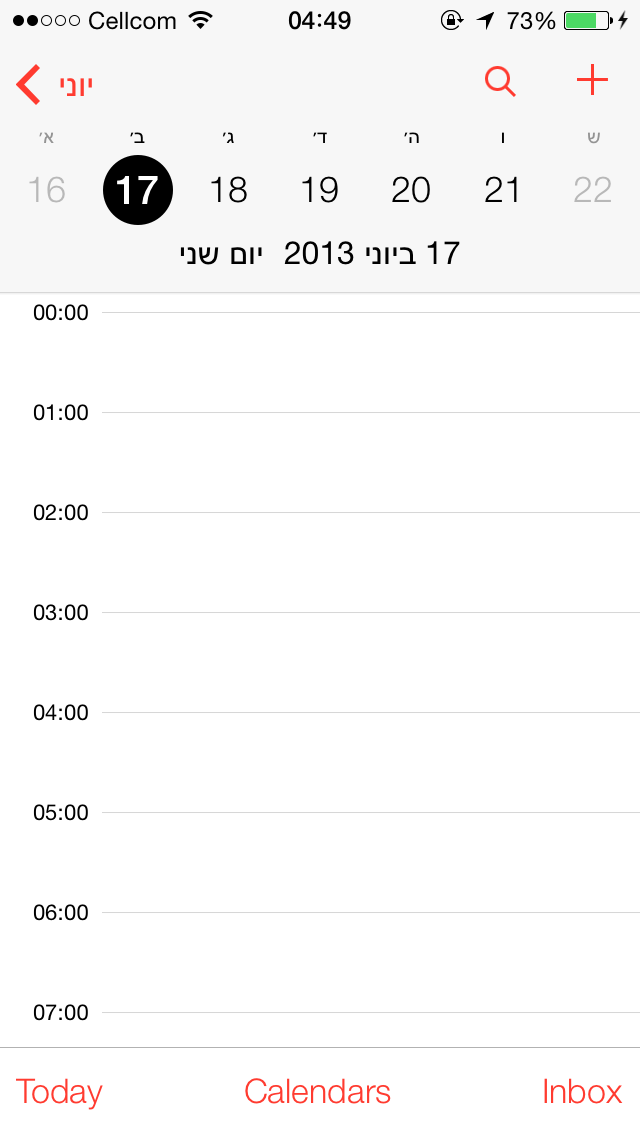Jump to Today
Screen dimensions: 640x1136
point(59,1091)
